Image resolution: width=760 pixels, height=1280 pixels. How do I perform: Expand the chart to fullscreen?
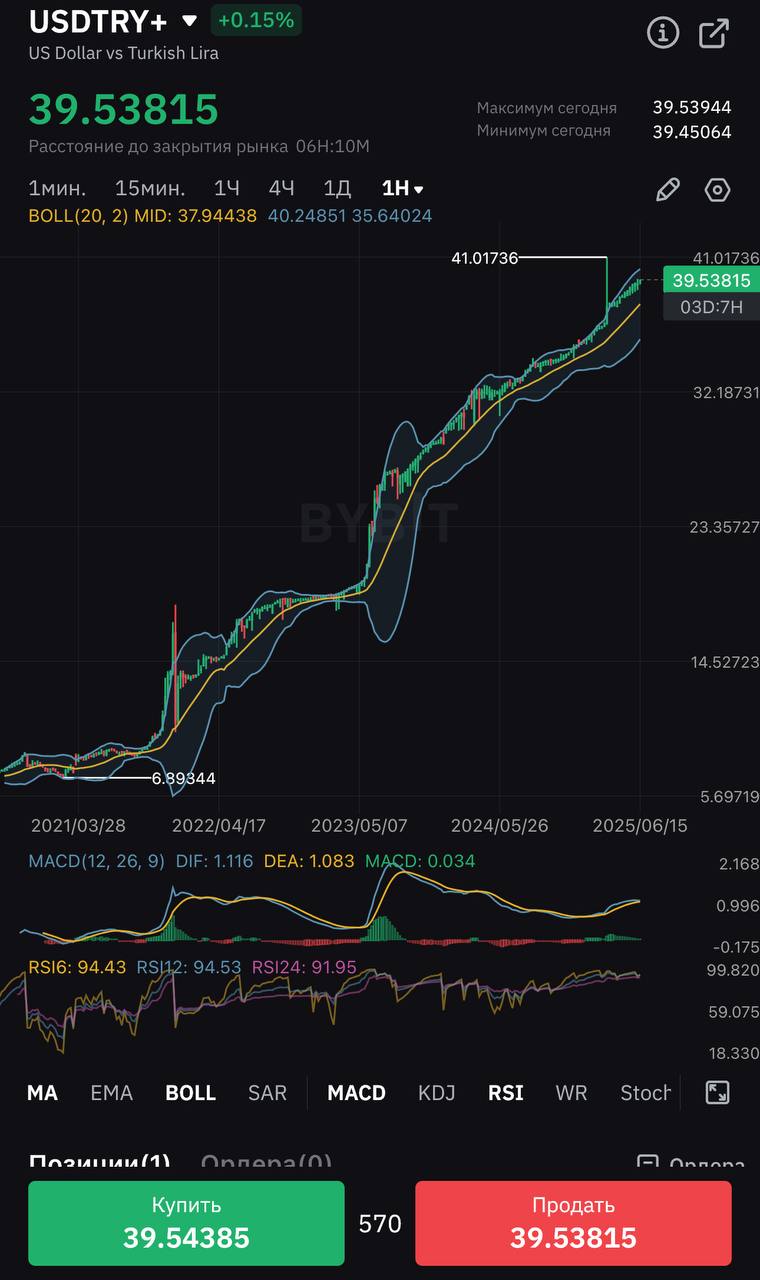coord(717,1092)
